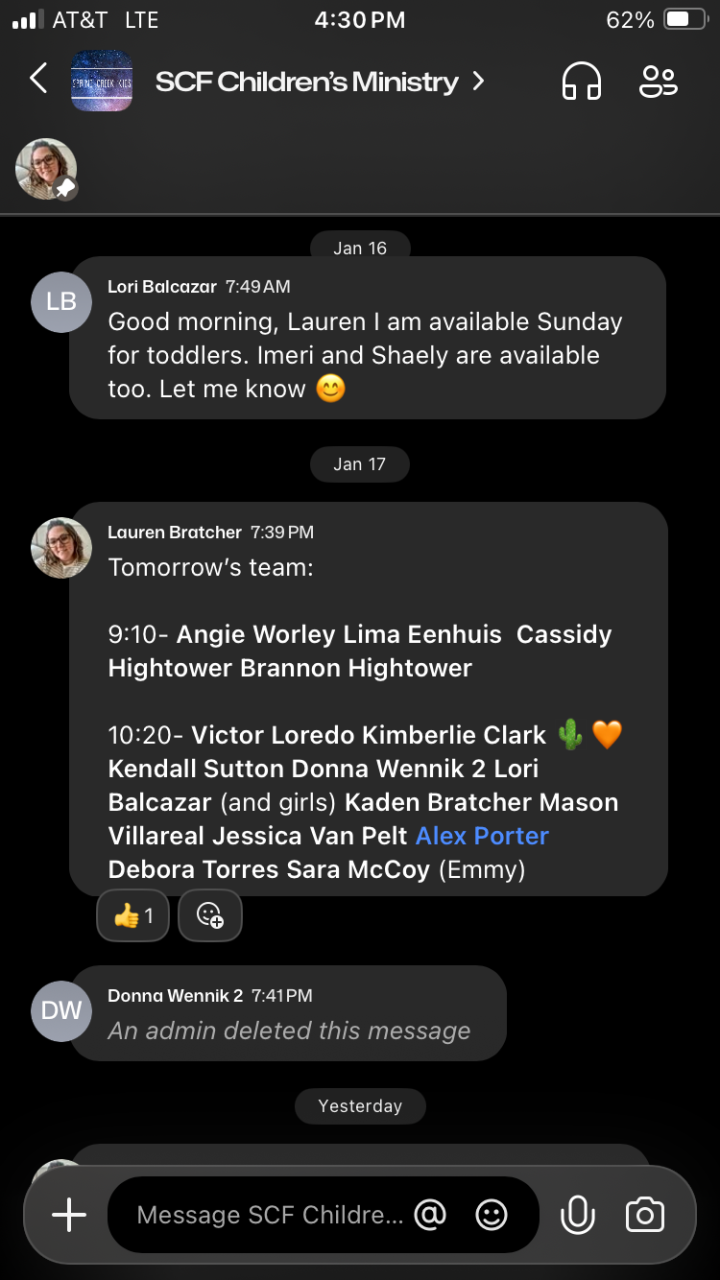Add a reaction to Lauren's message
Screen dimensions: 720x1280
(210, 915)
